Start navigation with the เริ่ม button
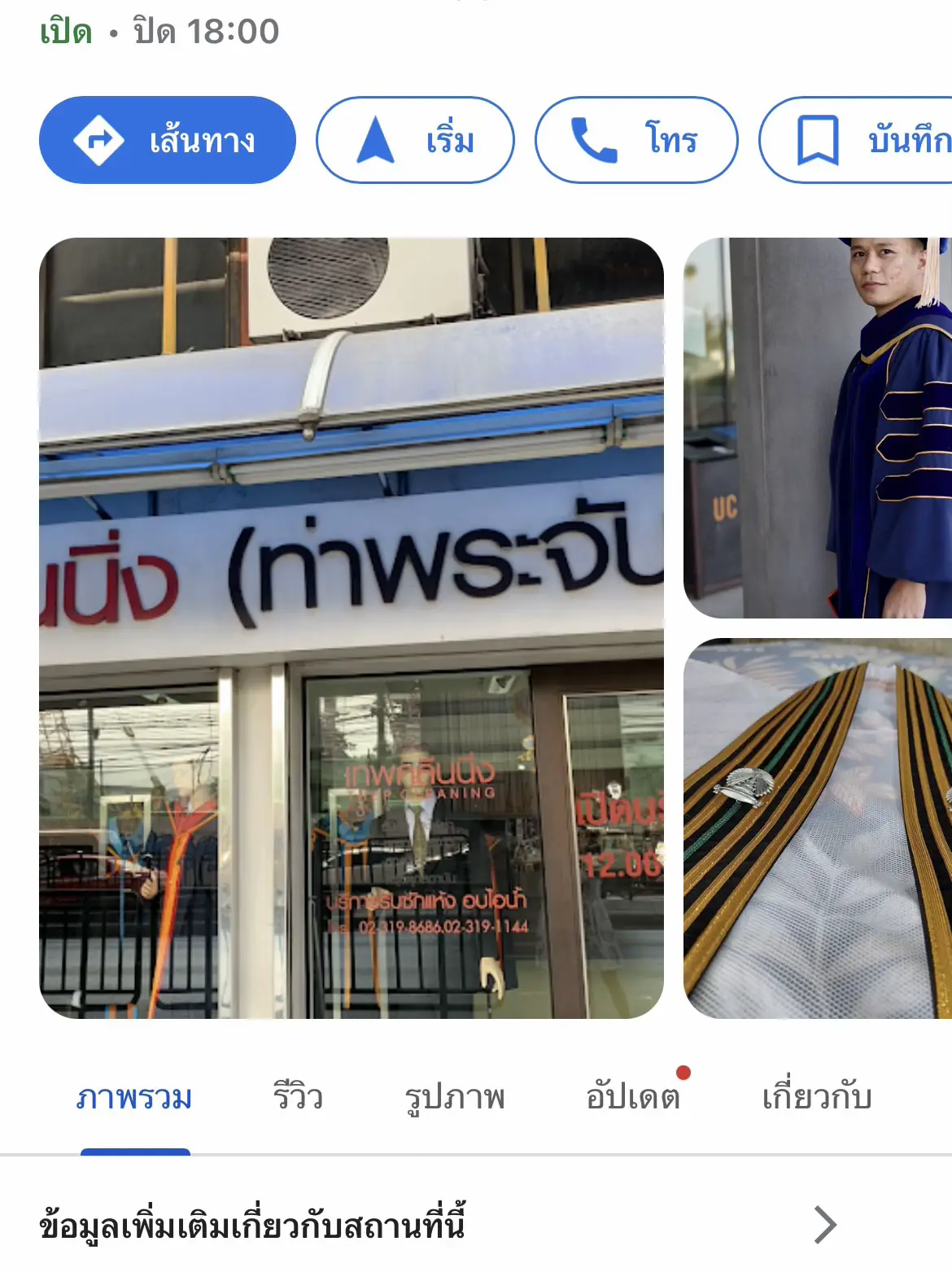 click(x=415, y=139)
